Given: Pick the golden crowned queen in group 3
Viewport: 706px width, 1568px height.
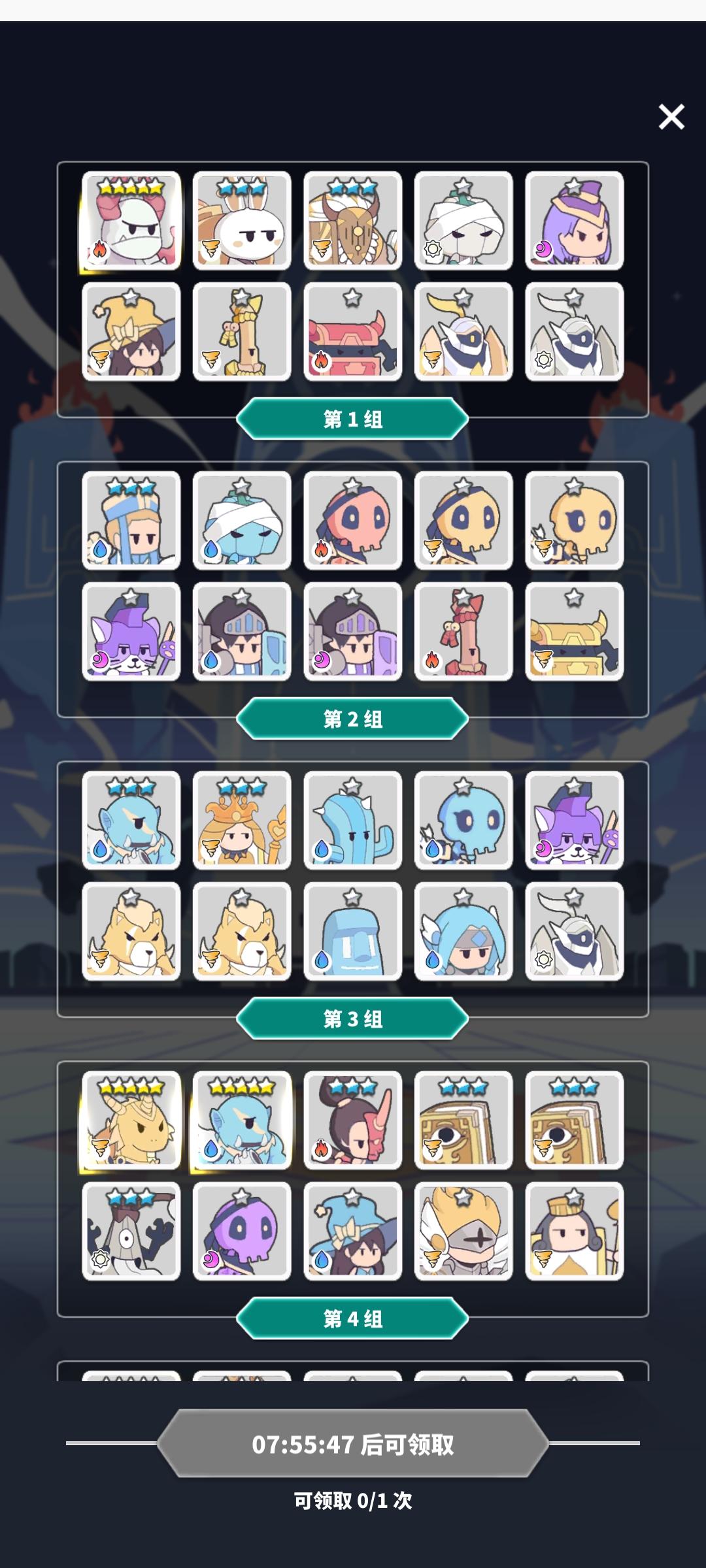Looking at the screenshot, I should point(242,823).
